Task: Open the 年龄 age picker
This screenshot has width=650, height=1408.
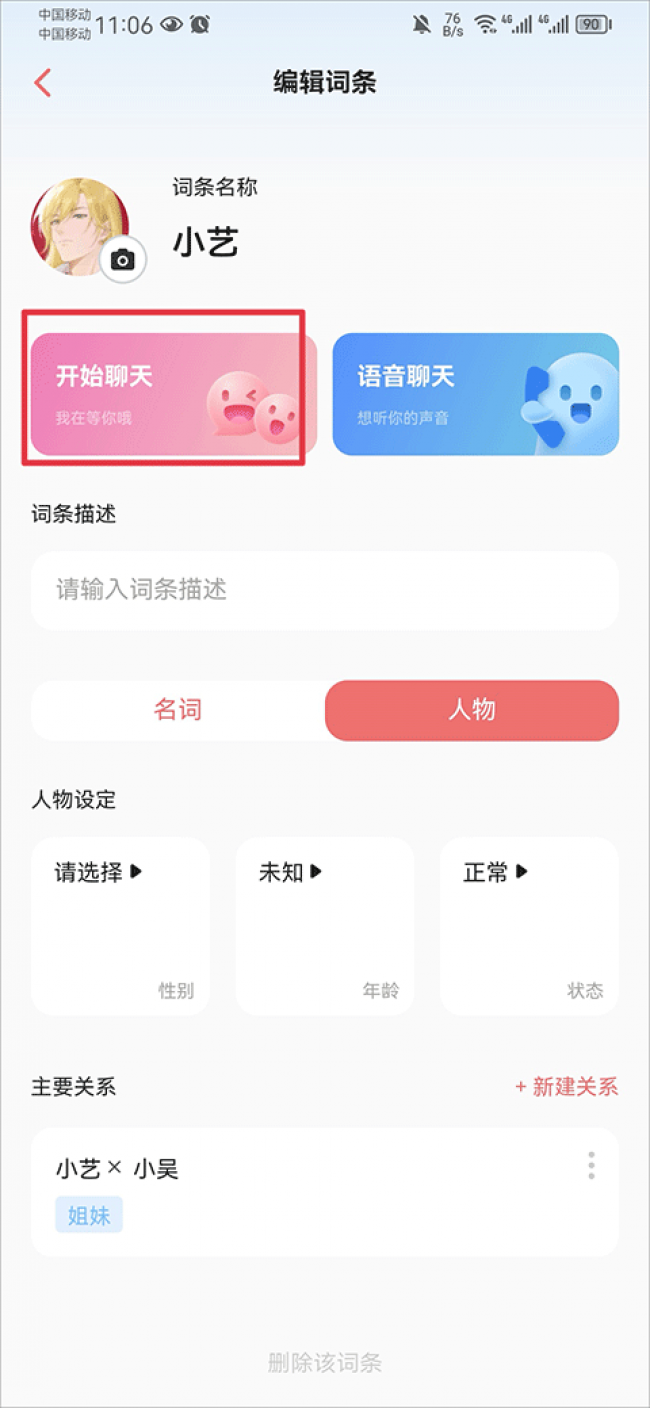Action: pos(324,925)
